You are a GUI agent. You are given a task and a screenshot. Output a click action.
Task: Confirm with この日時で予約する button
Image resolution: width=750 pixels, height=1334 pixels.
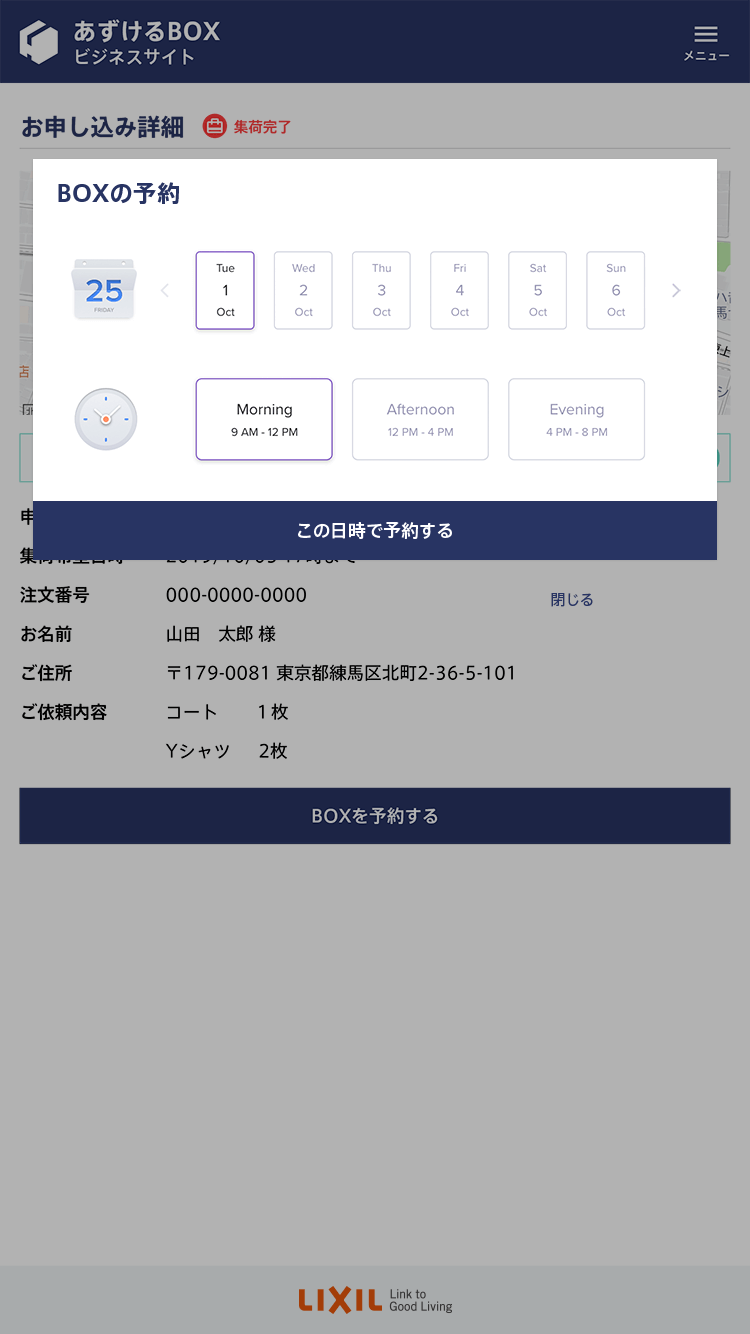pyautogui.click(x=375, y=530)
